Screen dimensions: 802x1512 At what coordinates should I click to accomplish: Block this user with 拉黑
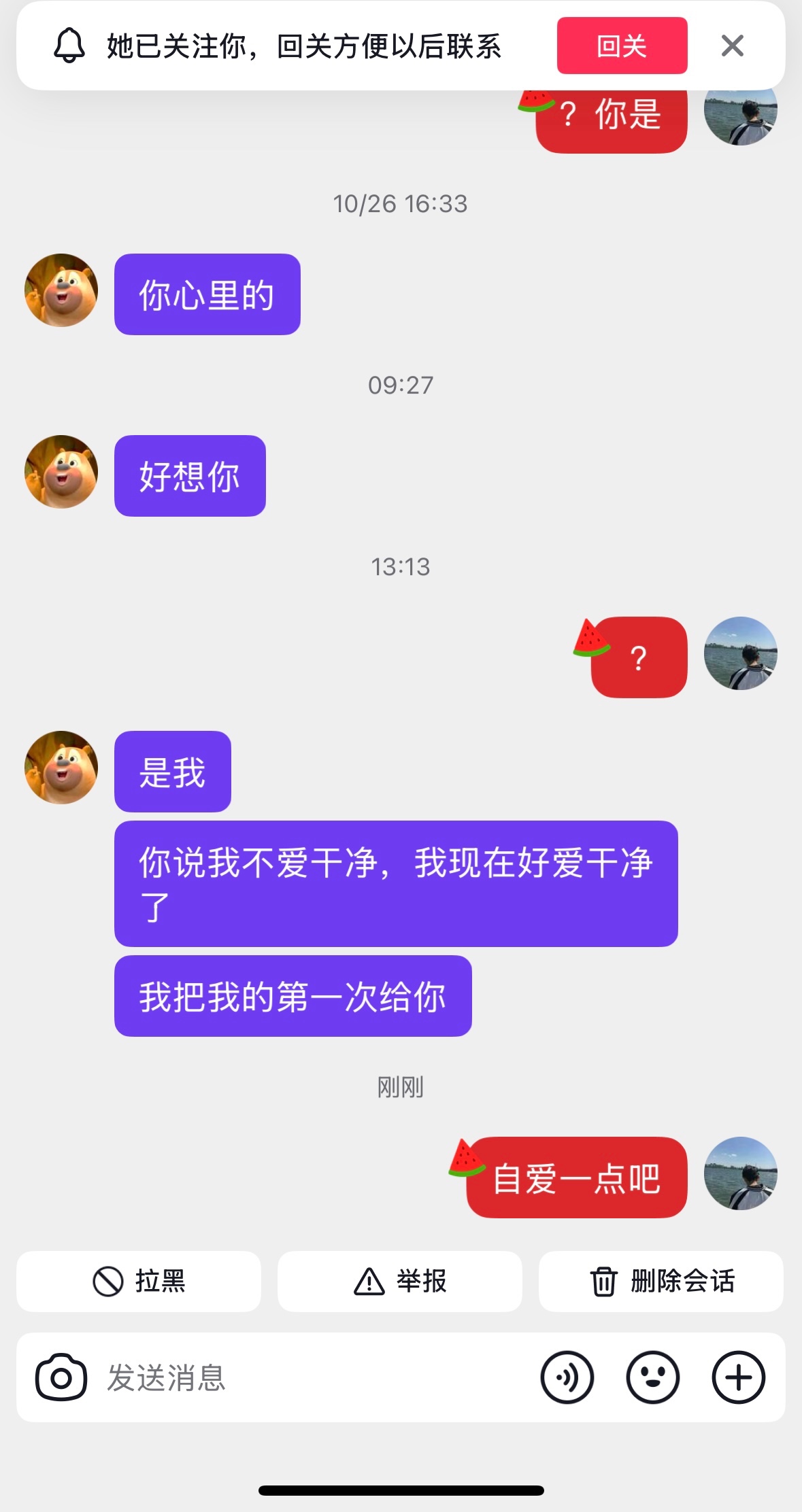coord(139,1281)
